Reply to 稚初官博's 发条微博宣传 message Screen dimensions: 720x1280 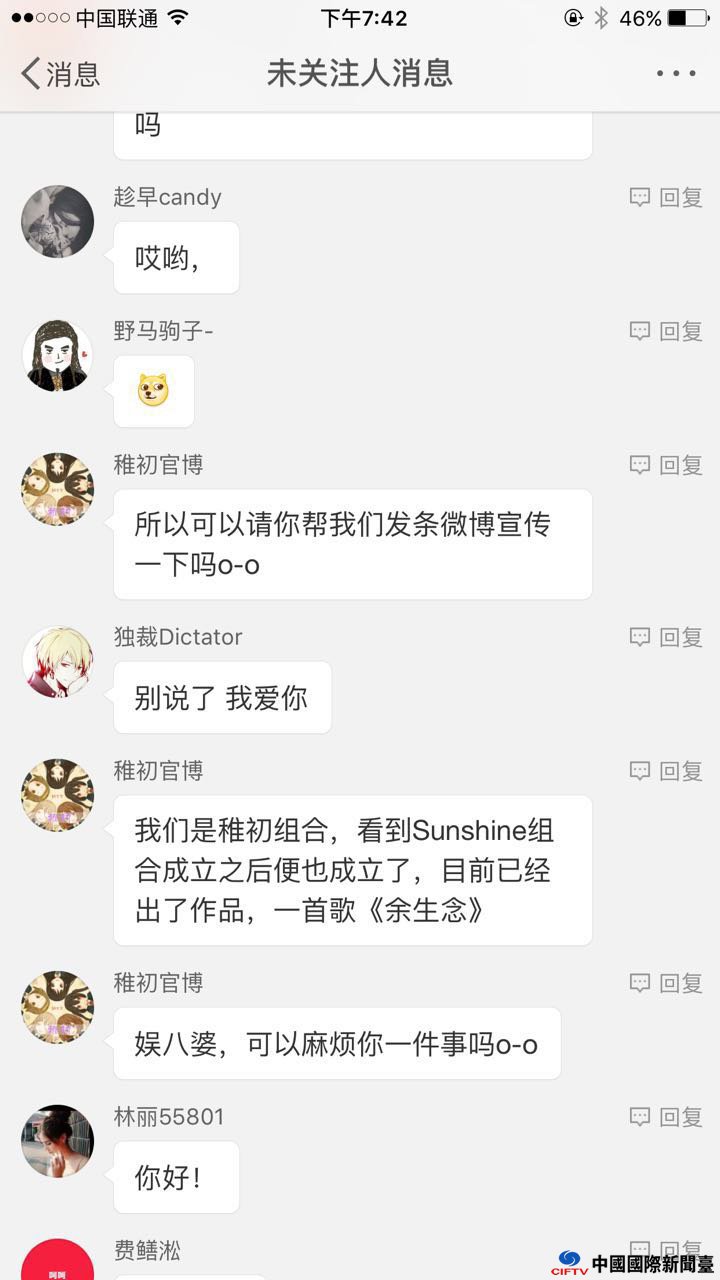point(667,465)
